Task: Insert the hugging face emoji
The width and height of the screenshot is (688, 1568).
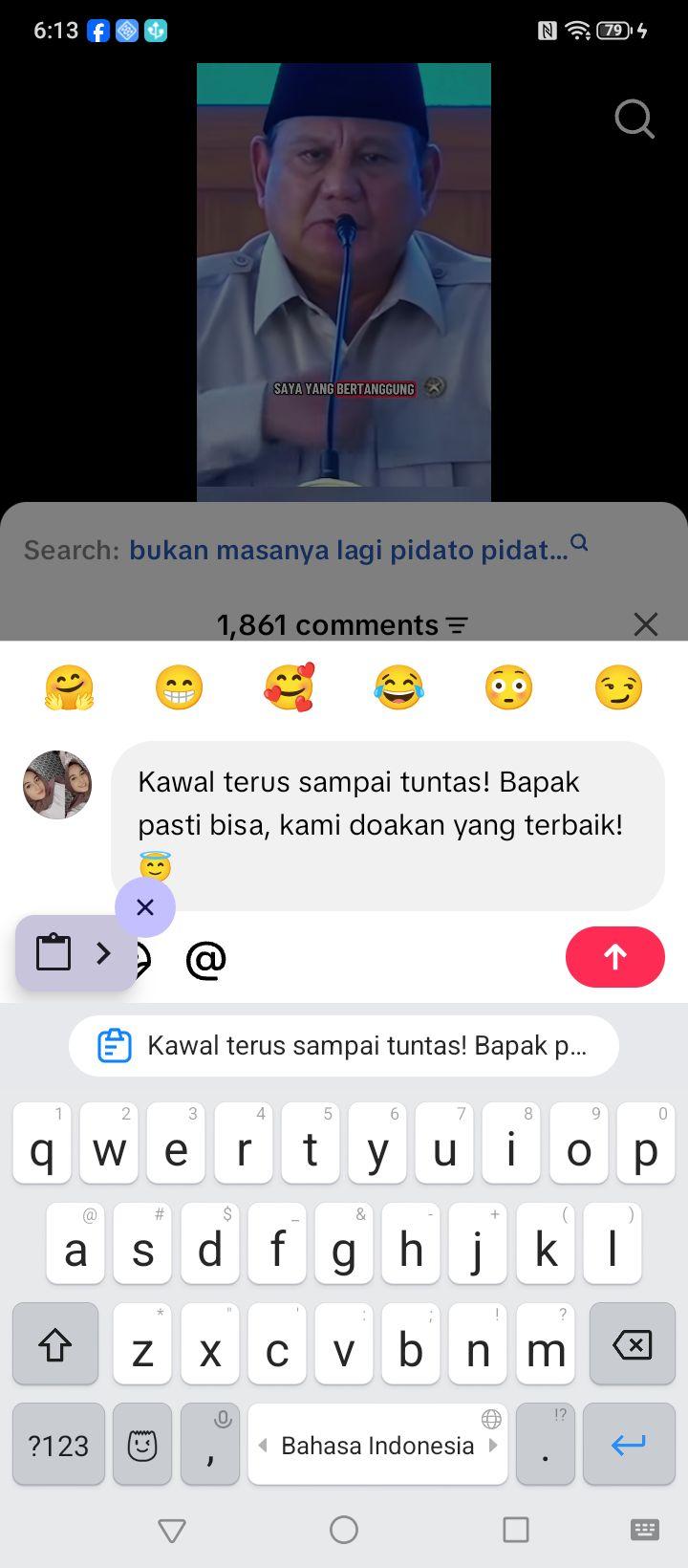Action: [x=70, y=687]
